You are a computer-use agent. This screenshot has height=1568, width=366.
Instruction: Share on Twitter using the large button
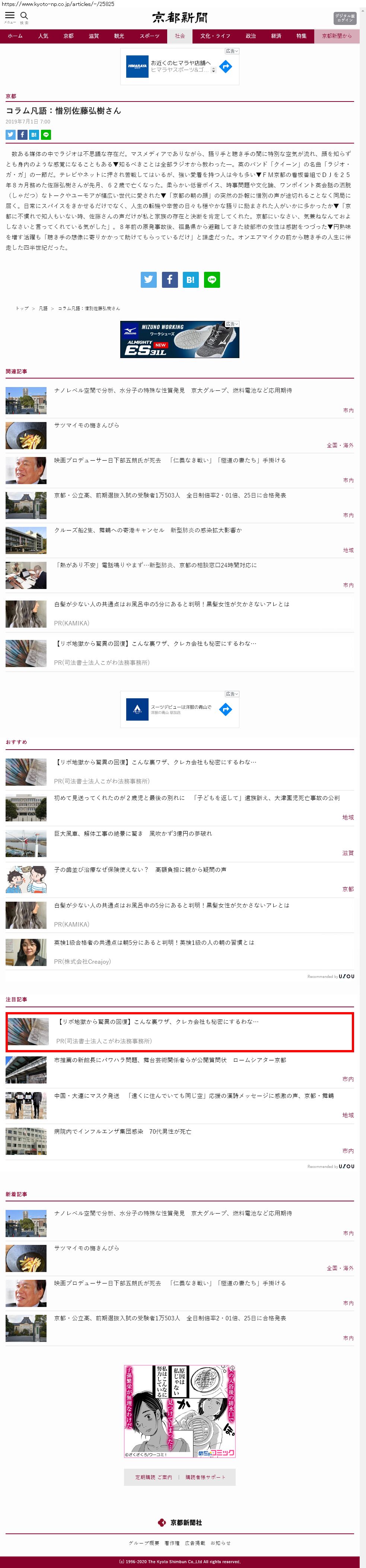(x=149, y=279)
